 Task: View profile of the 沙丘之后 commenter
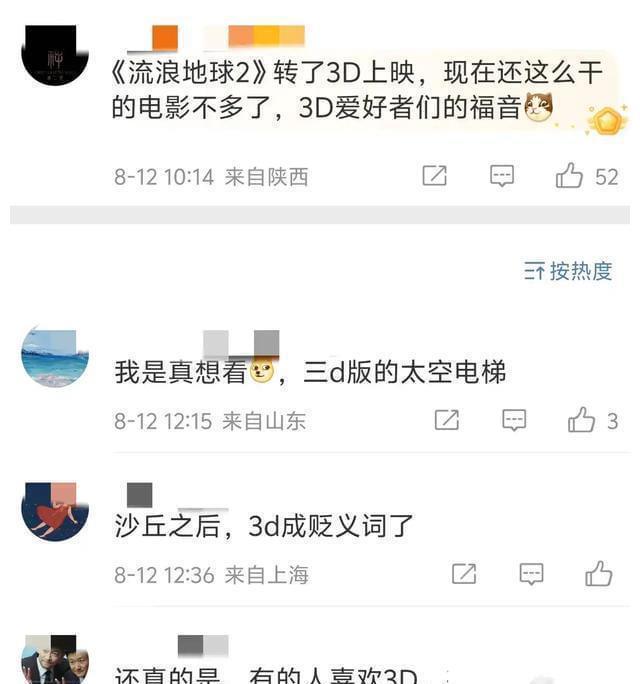tap(54, 511)
